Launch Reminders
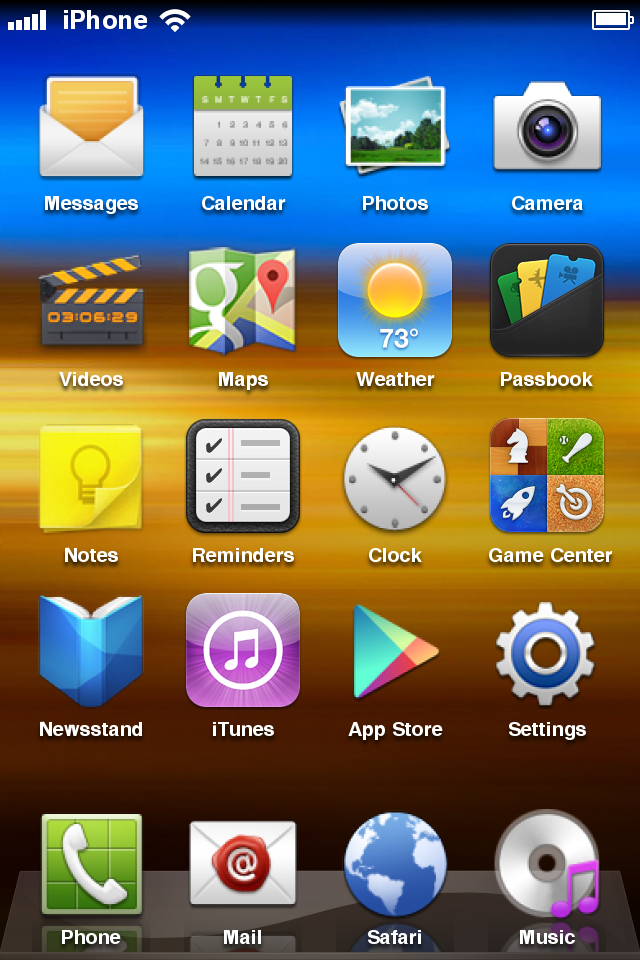Screen dimensions: 640x960 [243, 477]
